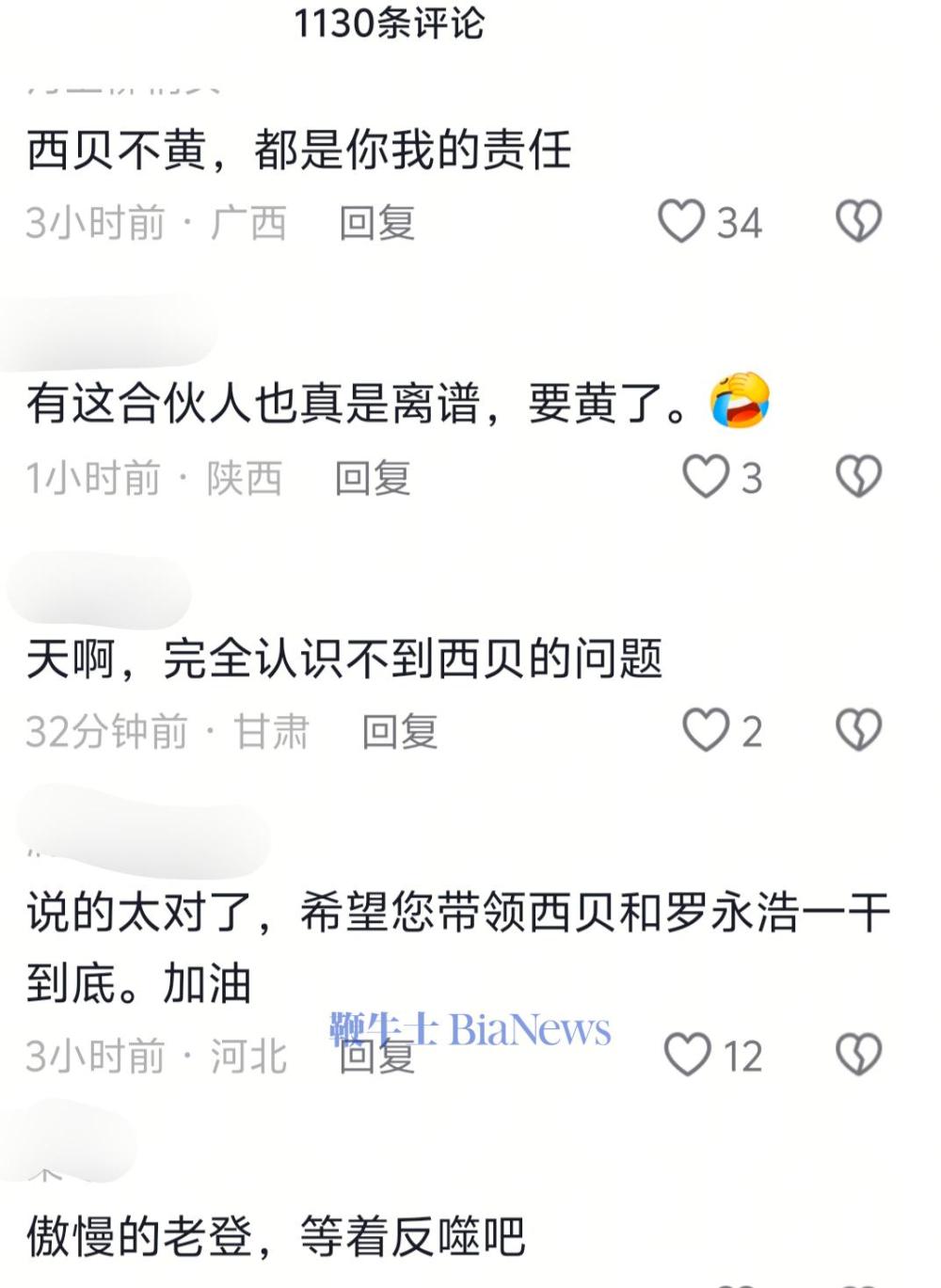Screen dimensions: 941x1288
Task: Like the comment "有这合伙人也真是离谱"
Action: (x=706, y=477)
